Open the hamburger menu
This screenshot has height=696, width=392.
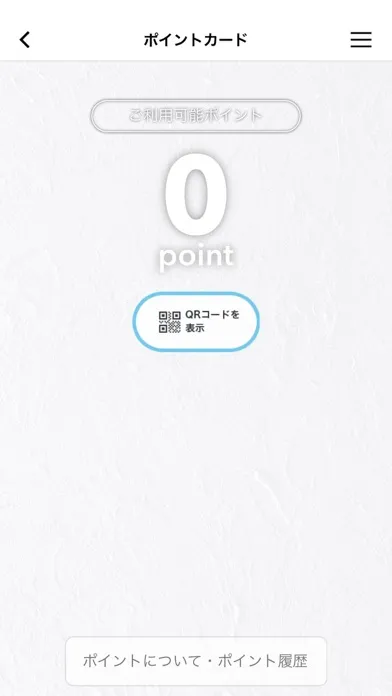click(x=361, y=40)
